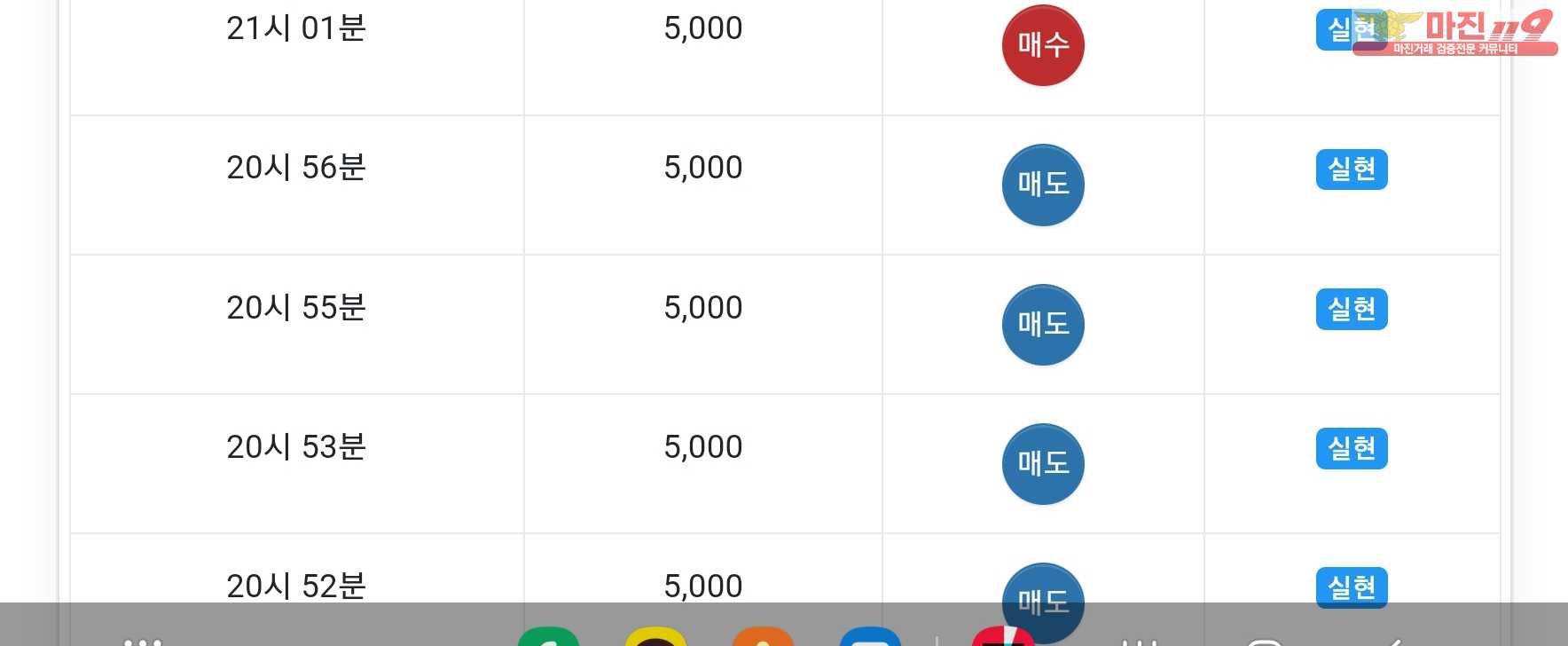Tap the 매도 circle in the 20시 55분 row
This screenshot has height=646, width=1568.
(1043, 324)
